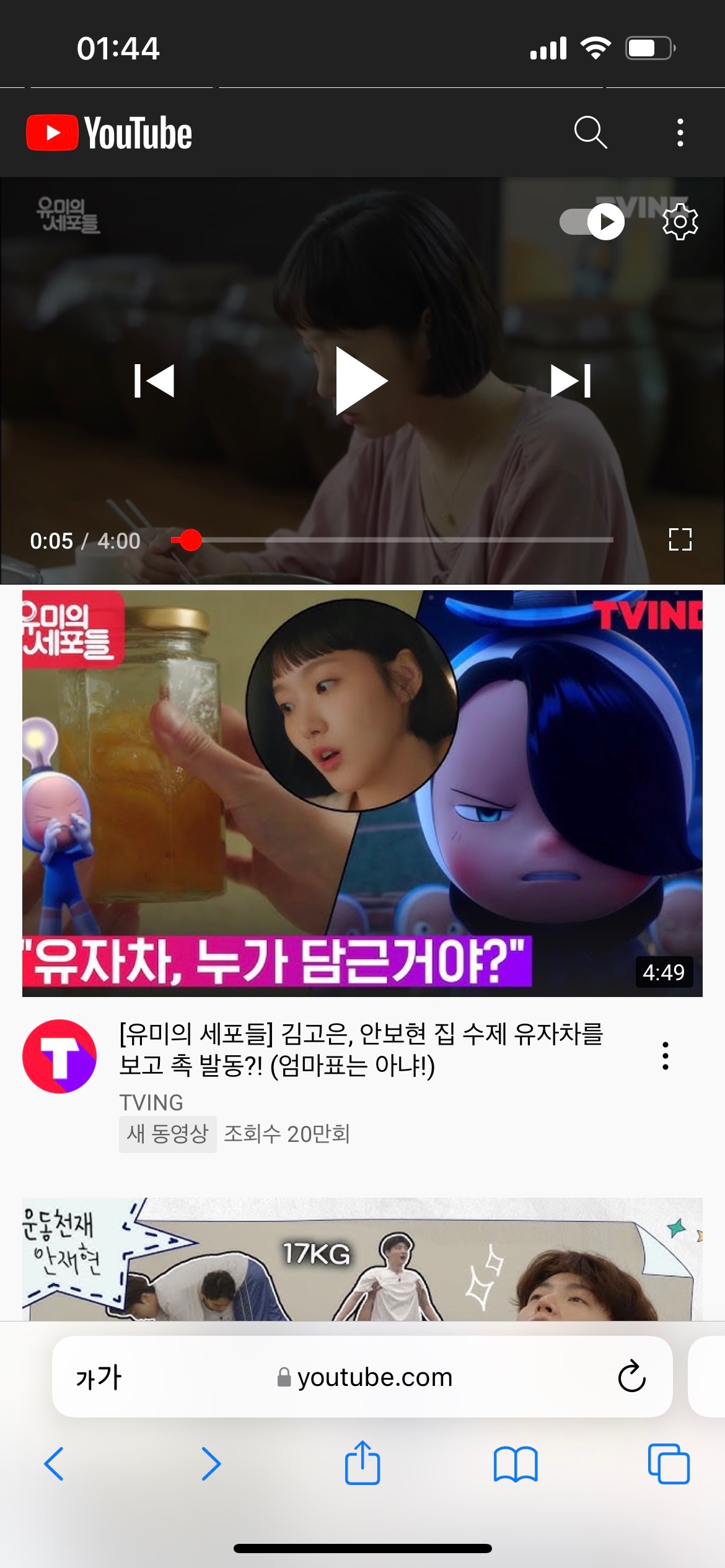
Task: Open Safari bookmarks
Action: [515, 1464]
